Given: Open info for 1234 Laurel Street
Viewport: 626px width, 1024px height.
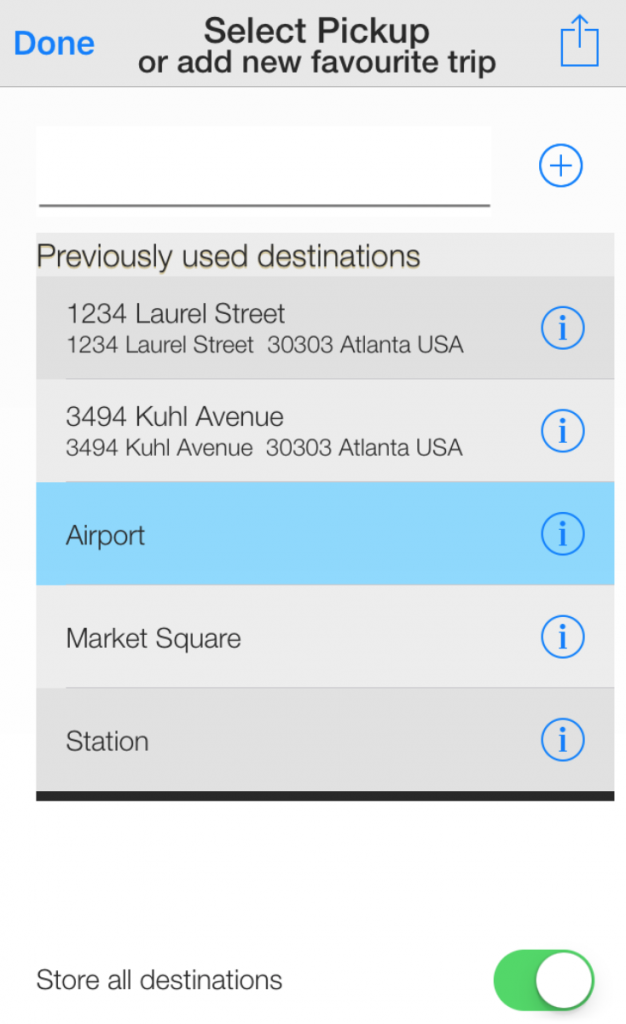Looking at the screenshot, I should (562, 328).
